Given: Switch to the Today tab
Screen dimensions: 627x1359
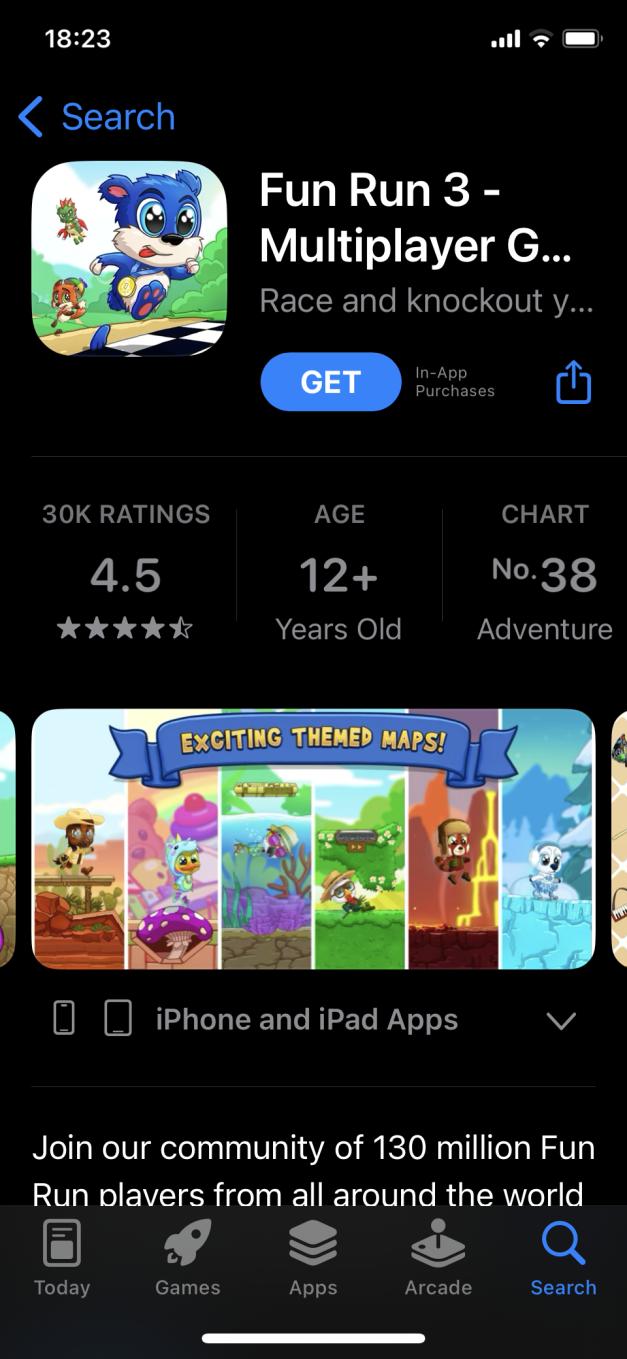Looking at the screenshot, I should (62, 1257).
